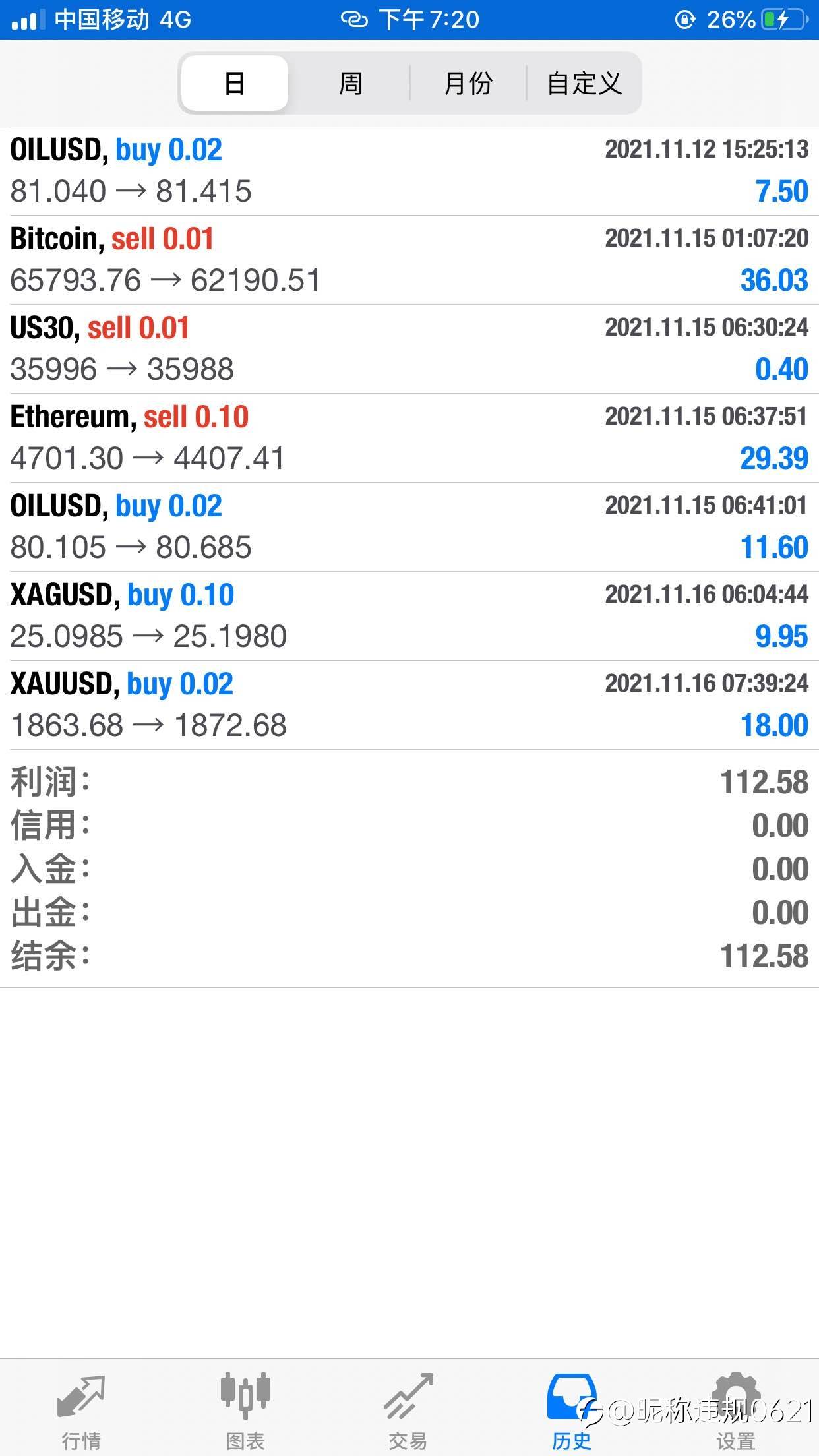Open the Bitcoin sell 0.01 trade

pos(409,260)
